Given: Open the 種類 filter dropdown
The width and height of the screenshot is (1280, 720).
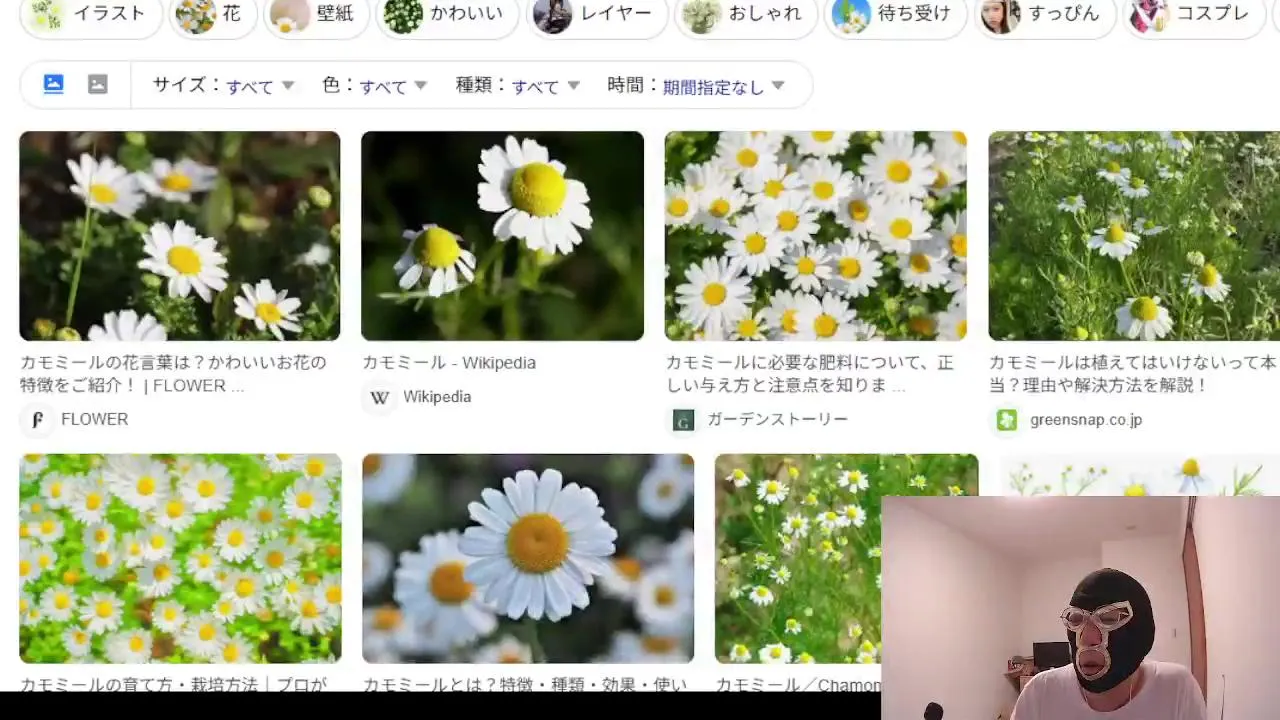Looking at the screenshot, I should tap(518, 86).
